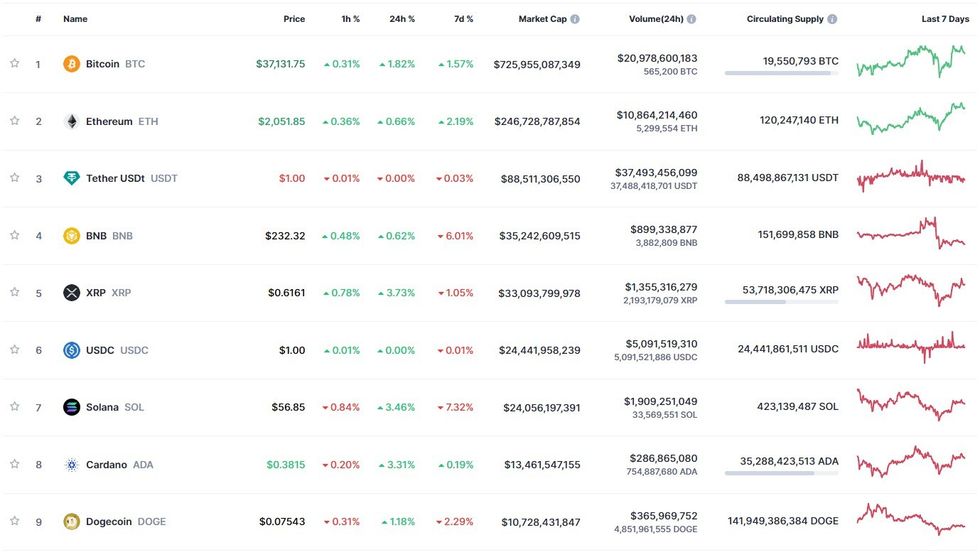This screenshot has width=980, height=552.
Task: Open USDC coin details
Action: pyautogui.click(x=100, y=350)
